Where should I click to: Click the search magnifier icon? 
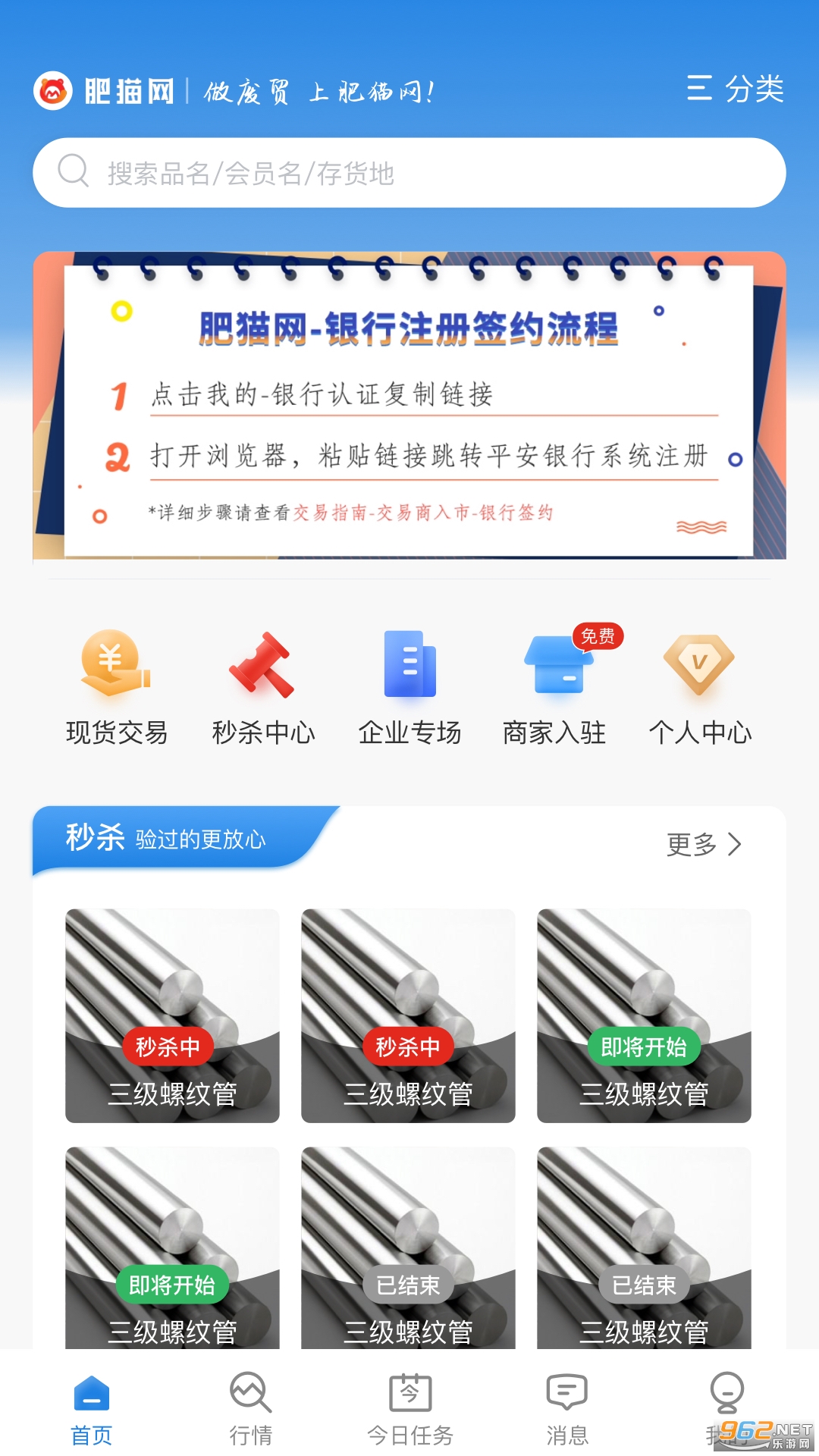[x=74, y=171]
